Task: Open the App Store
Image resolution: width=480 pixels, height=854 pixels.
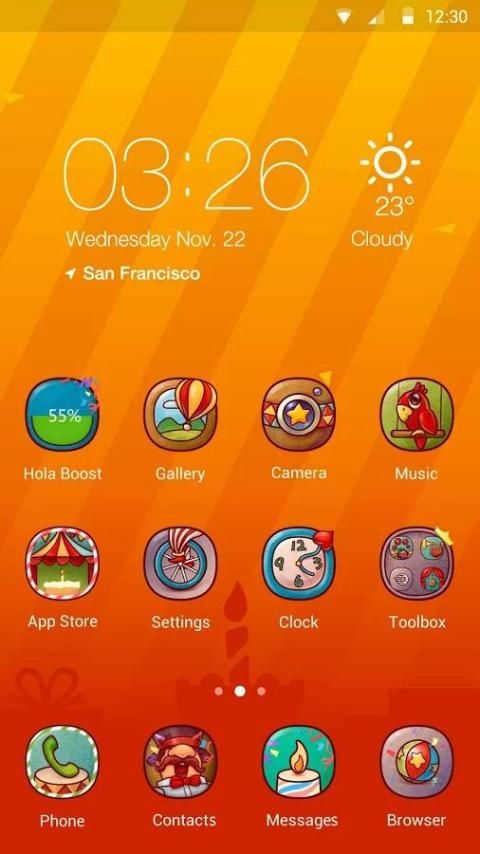Action: click(62, 563)
